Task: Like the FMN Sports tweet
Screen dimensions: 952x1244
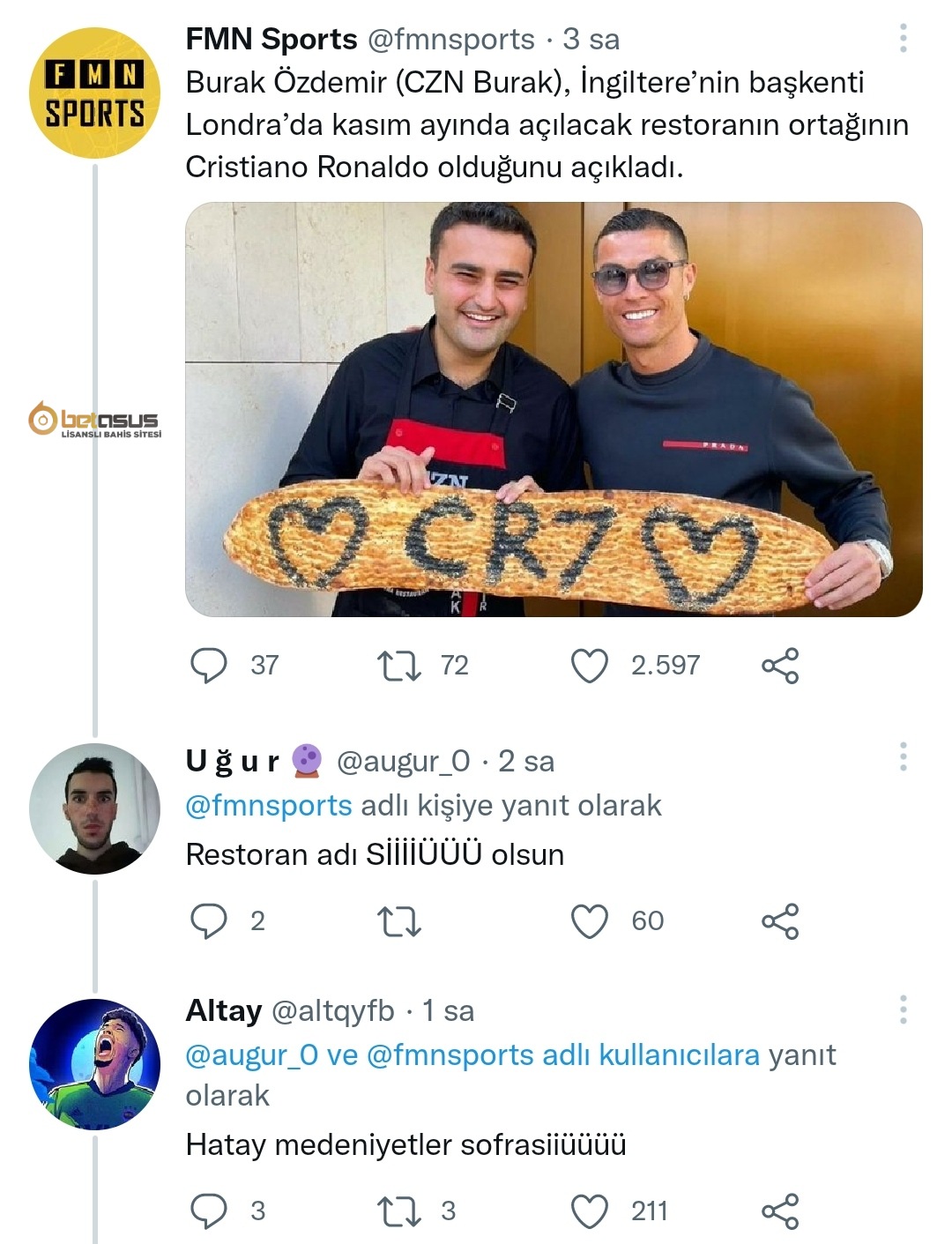Action: coord(590,666)
